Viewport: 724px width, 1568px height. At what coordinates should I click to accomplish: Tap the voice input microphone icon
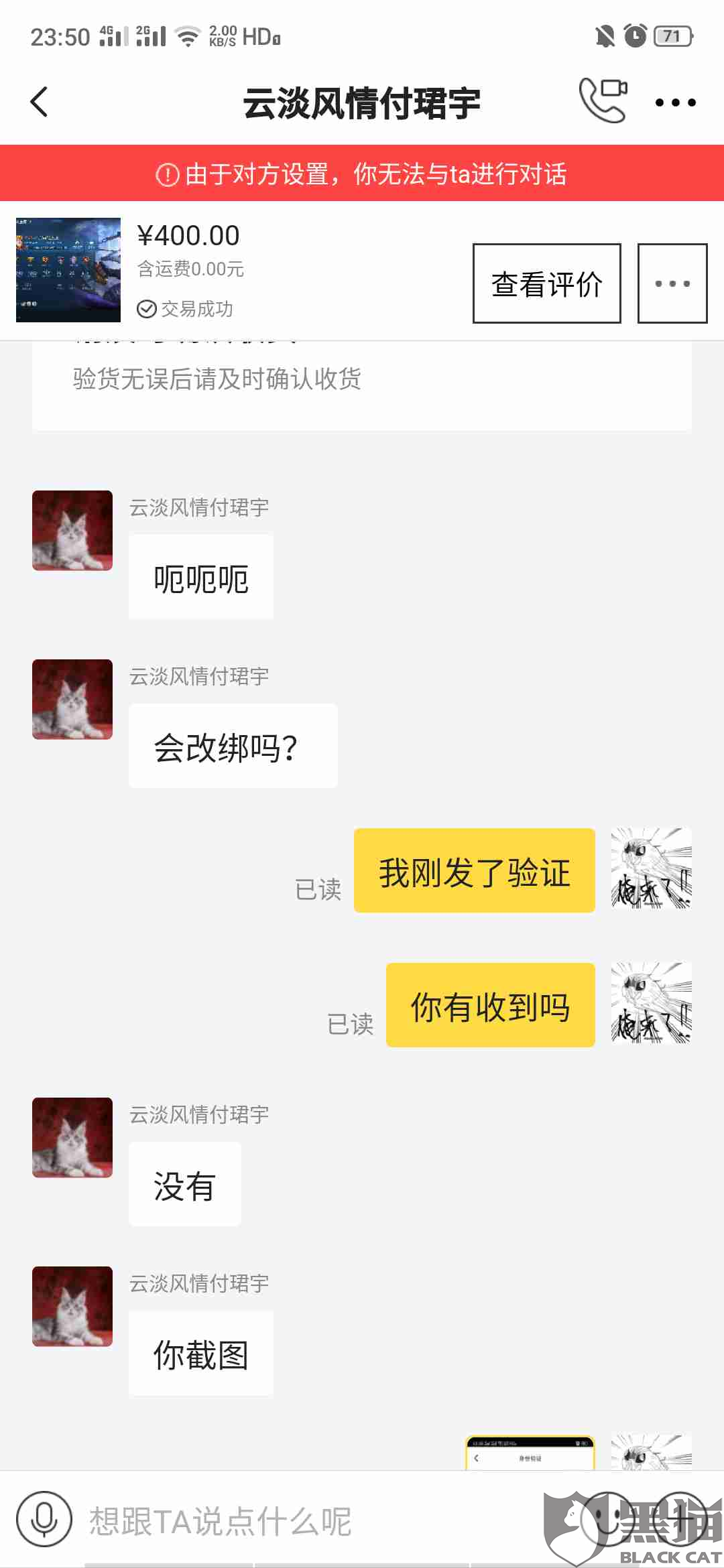[44, 1519]
